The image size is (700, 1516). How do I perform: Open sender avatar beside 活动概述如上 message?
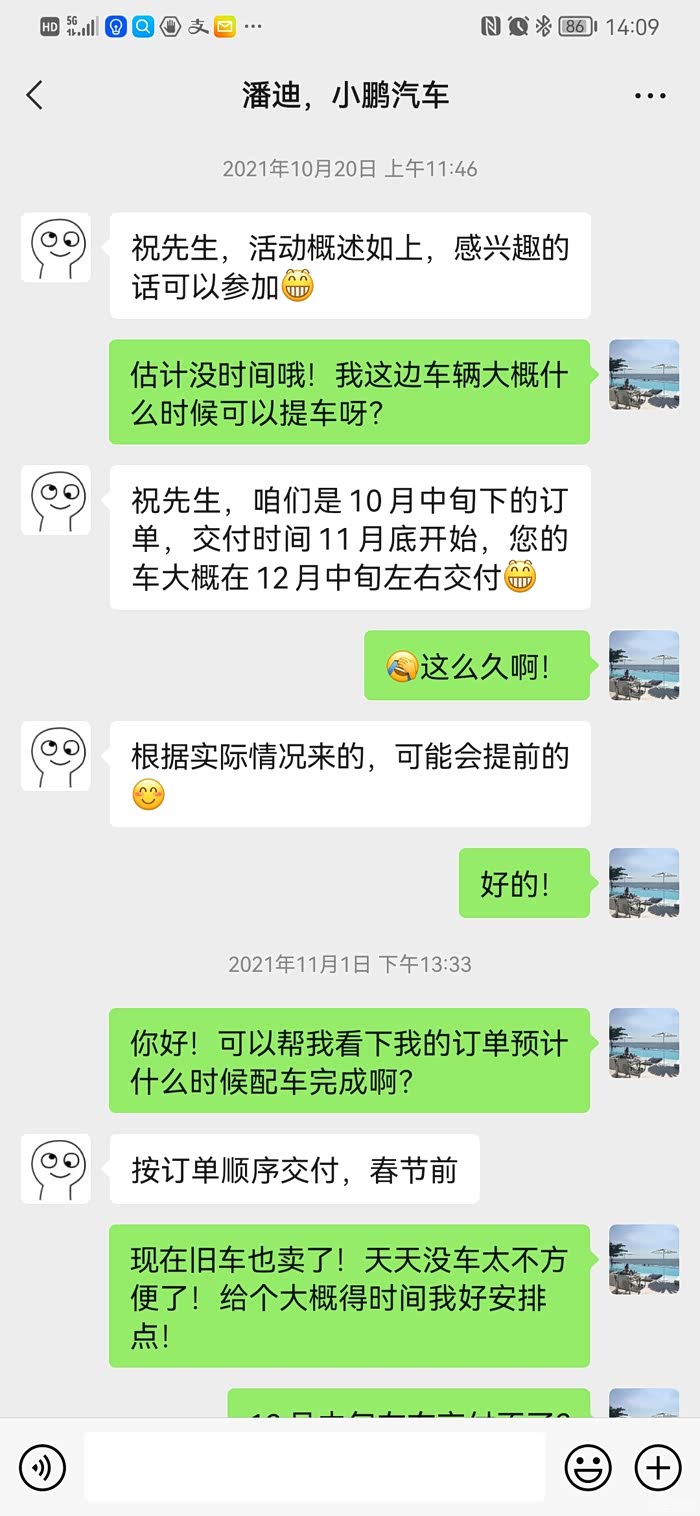(56, 247)
